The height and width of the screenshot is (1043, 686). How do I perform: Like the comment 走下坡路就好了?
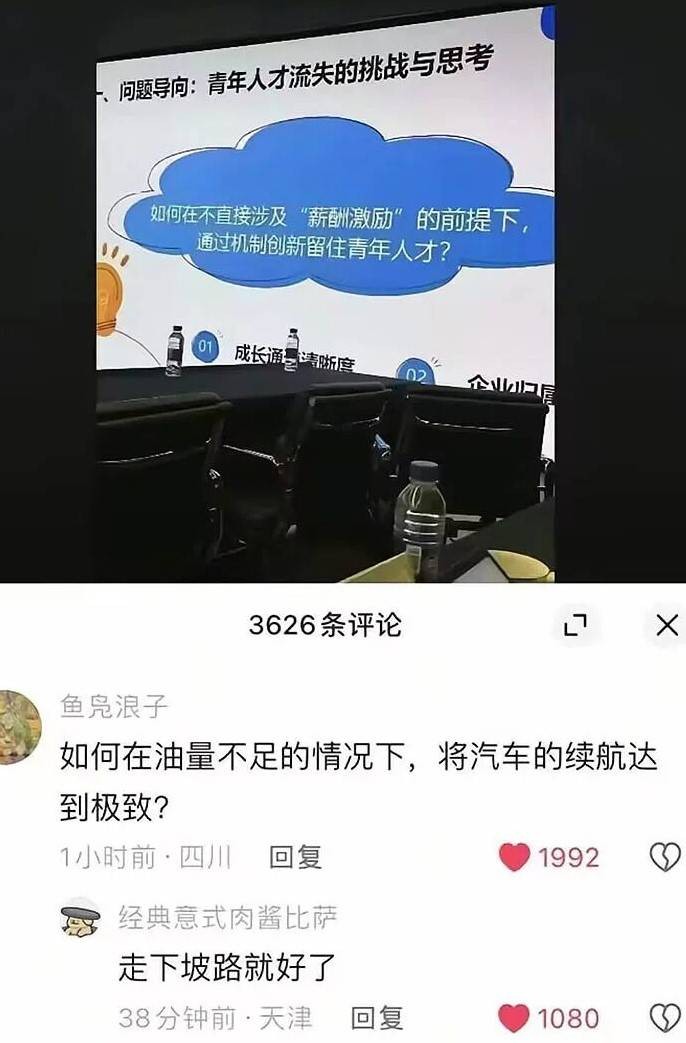[x=514, y=1019]
